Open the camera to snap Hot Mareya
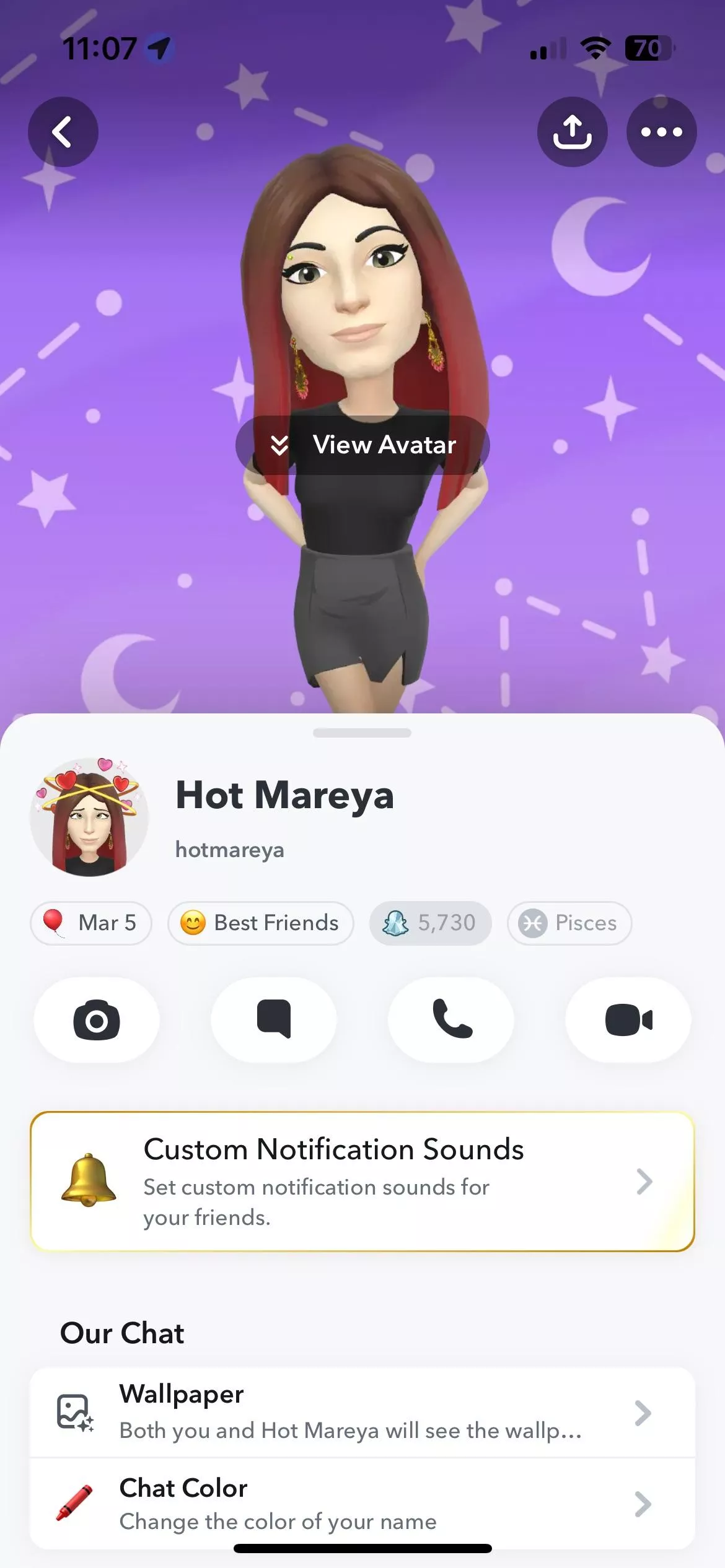The image size is (725, 1568). coord(97,1020)
